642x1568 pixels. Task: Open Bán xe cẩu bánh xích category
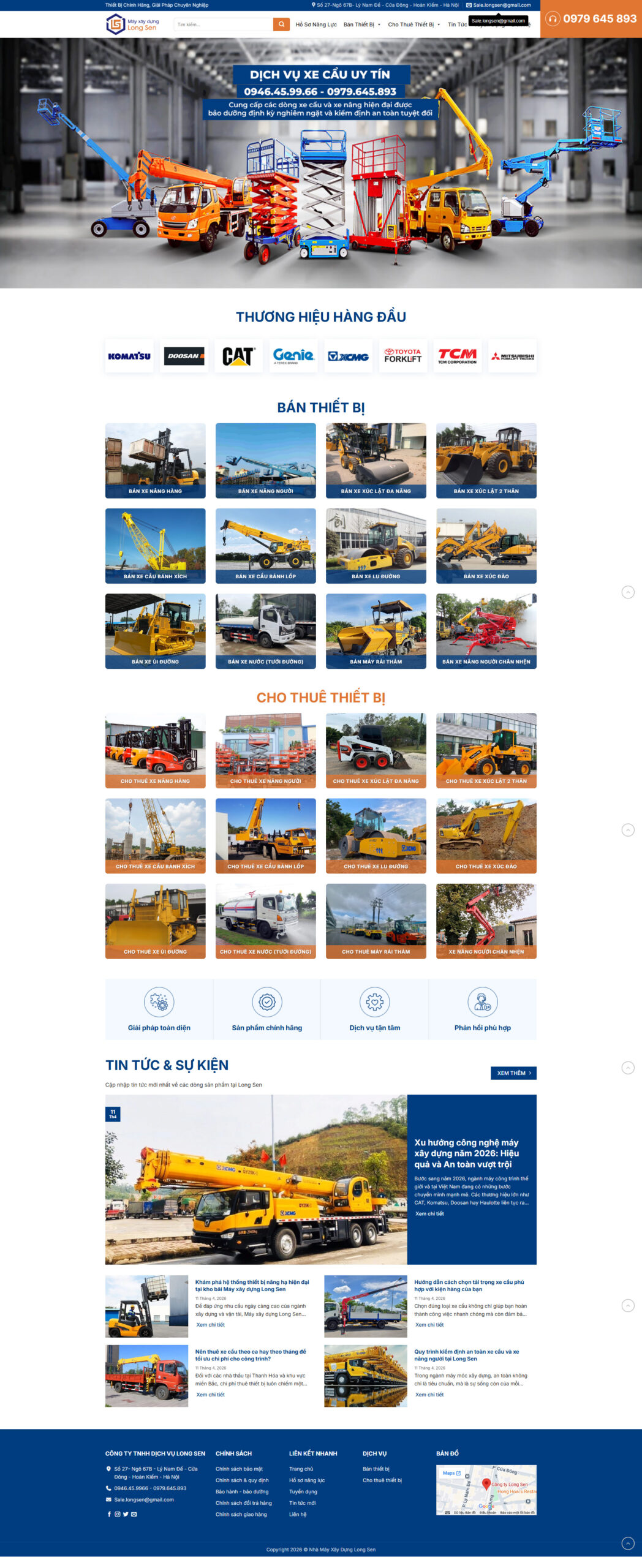coord(155,546)
